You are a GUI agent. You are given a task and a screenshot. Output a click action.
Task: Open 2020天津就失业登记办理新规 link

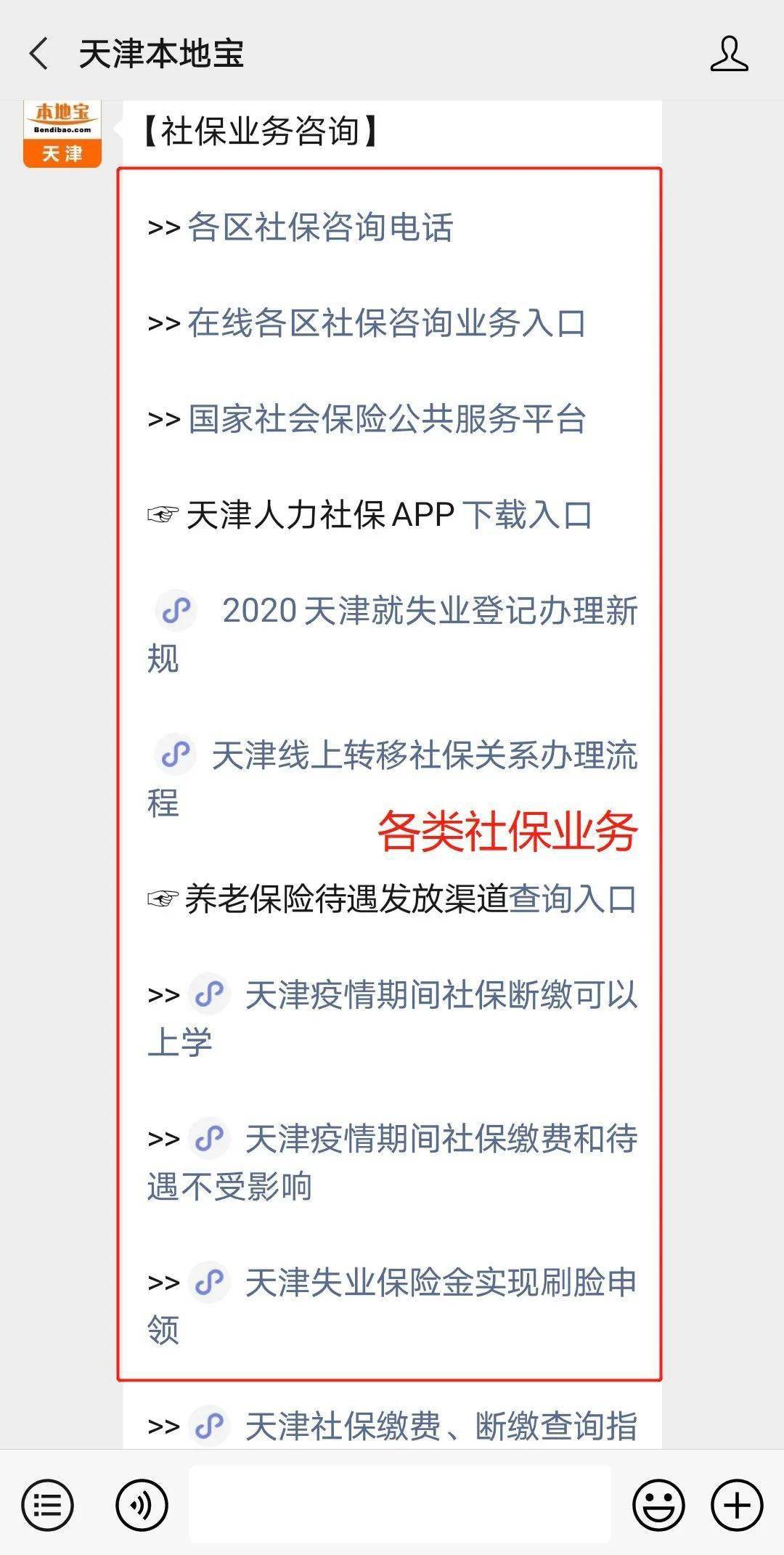tap(430, 611)
